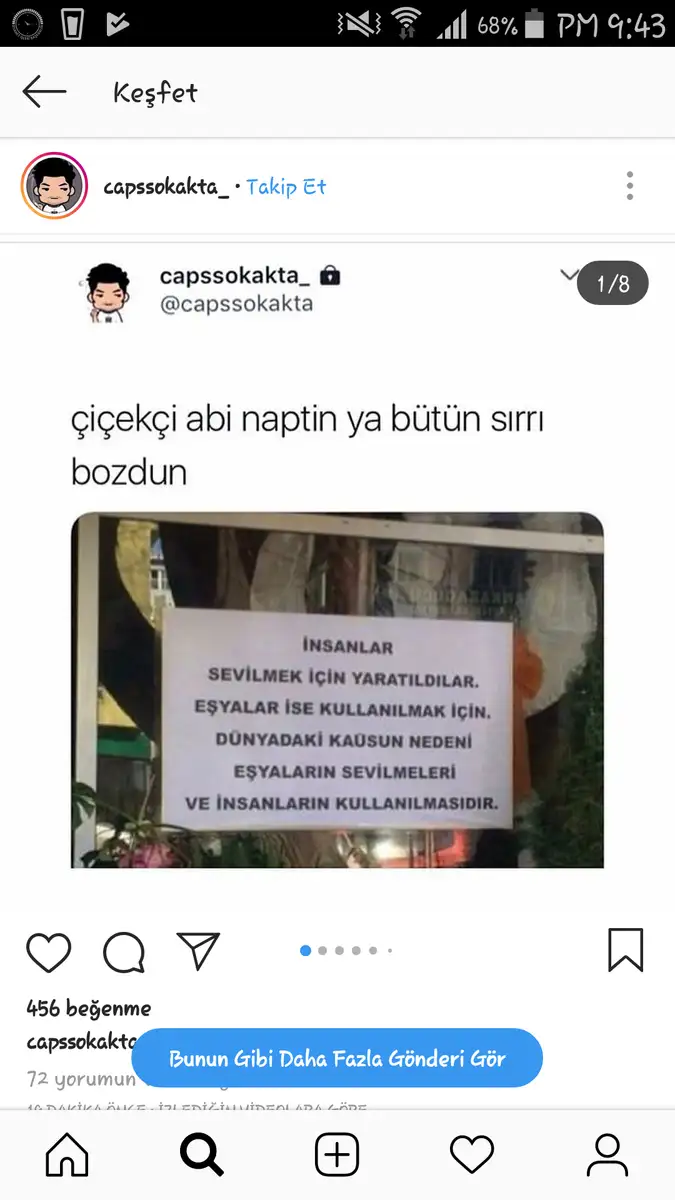The image size is (675, 1200).
Task: Open capssokakta_ profile avatar
Action: [54, 186]
